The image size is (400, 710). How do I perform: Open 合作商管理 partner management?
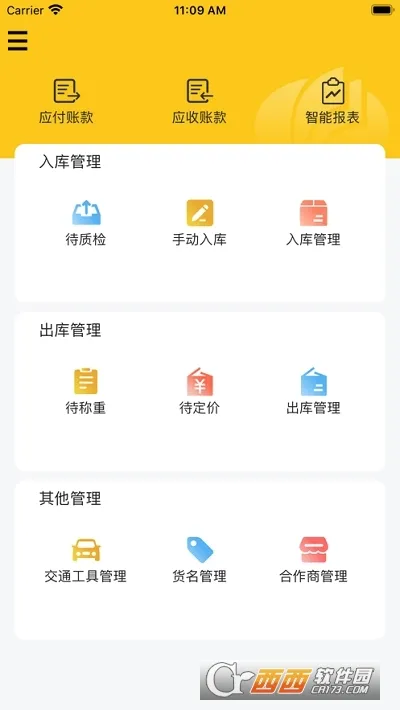(313, 561)
